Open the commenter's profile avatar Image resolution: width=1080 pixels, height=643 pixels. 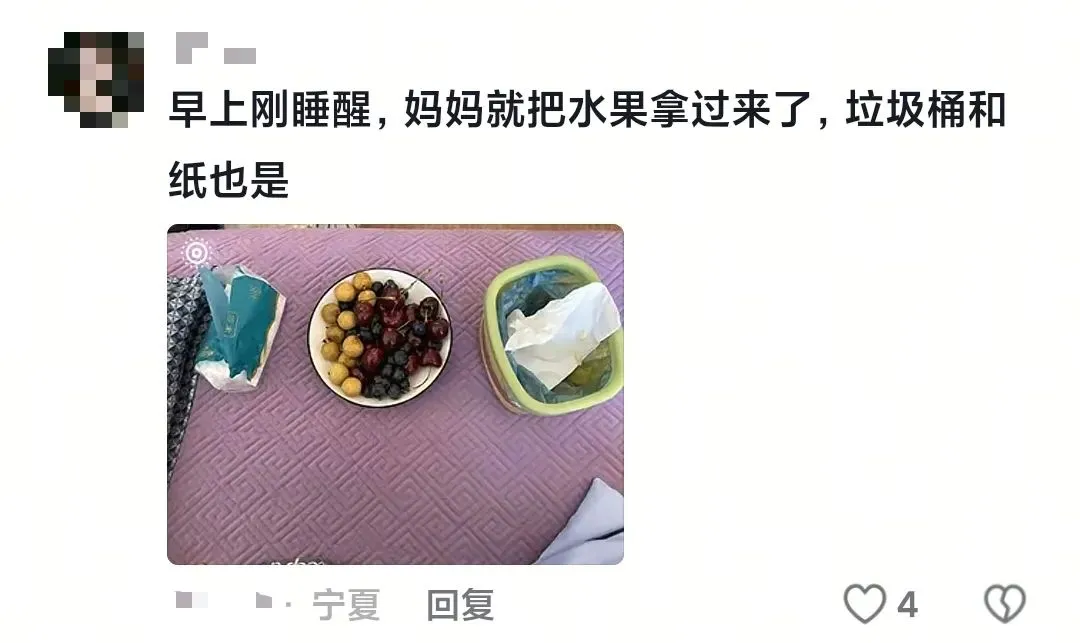[x=95, y=79]
